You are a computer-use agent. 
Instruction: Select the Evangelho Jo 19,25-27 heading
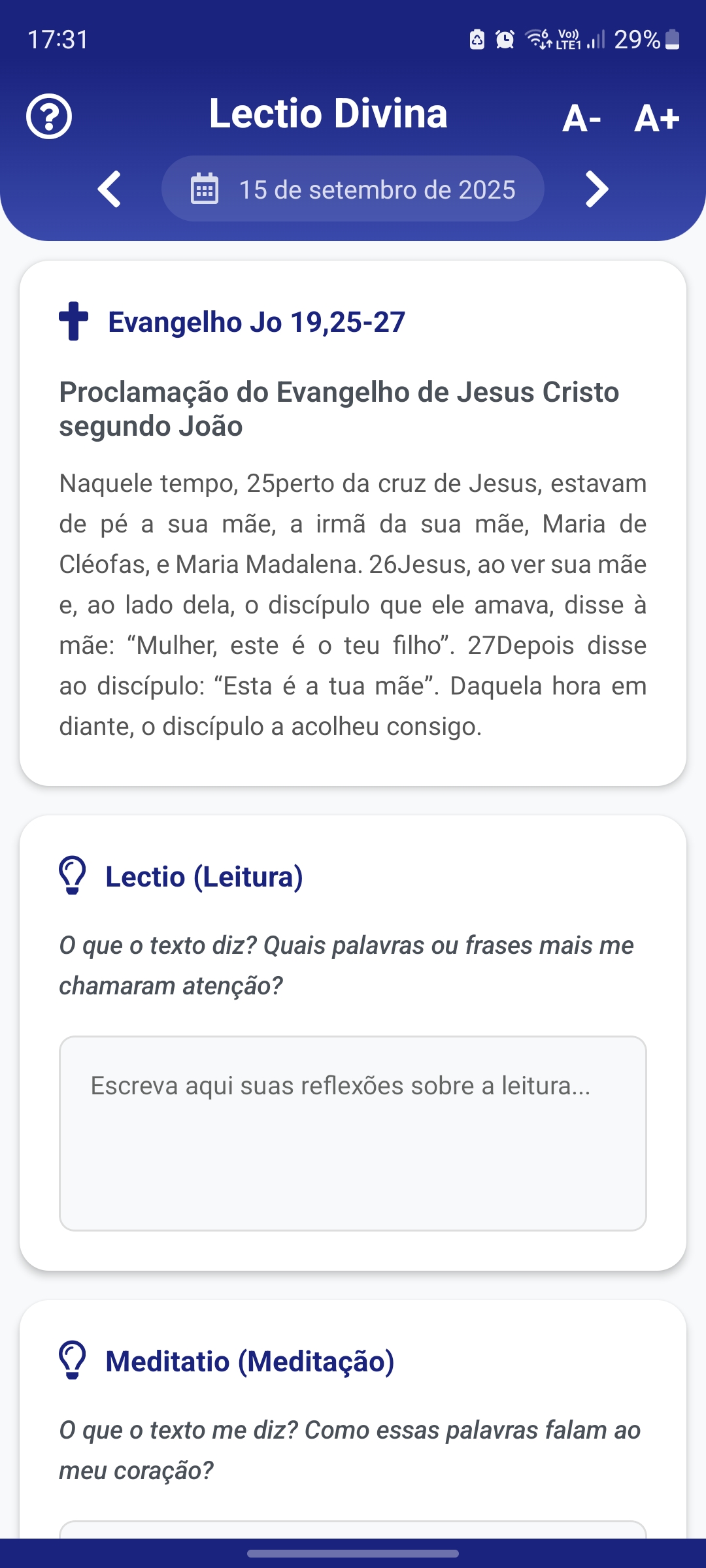pyautogui.click(x=256, y=321)
